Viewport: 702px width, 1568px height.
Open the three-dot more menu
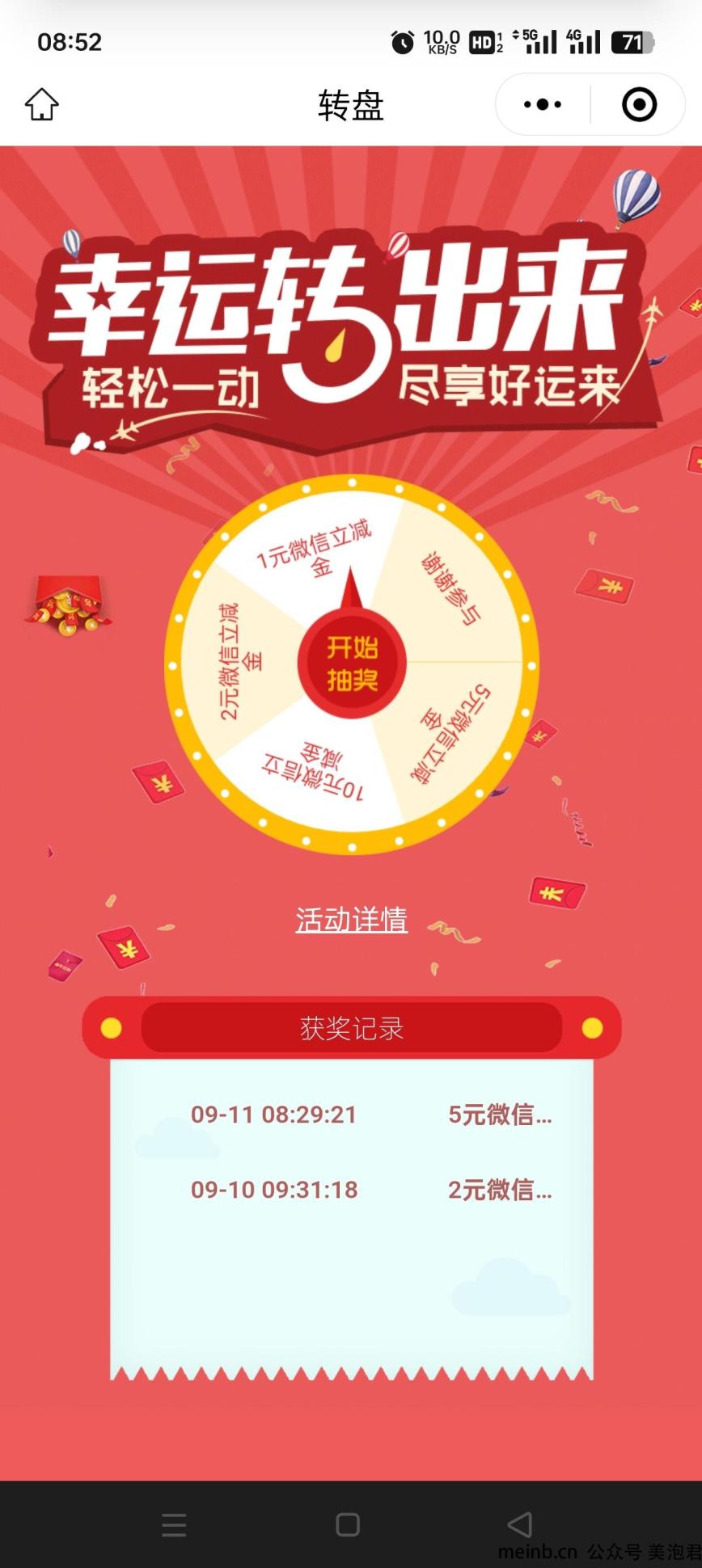[x=543, y=104]
